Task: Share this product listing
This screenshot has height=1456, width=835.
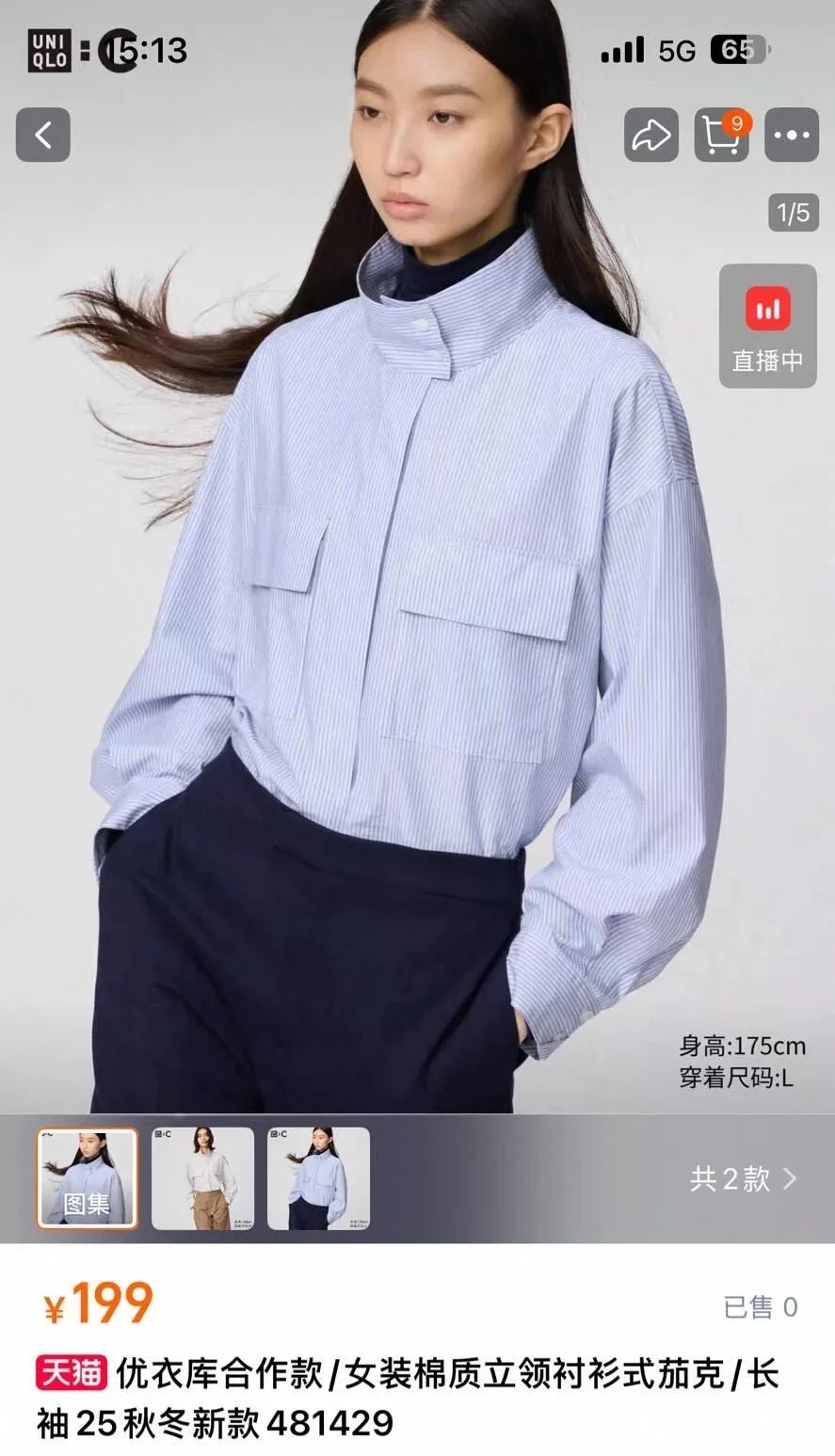Action: (x=651, y=135)
